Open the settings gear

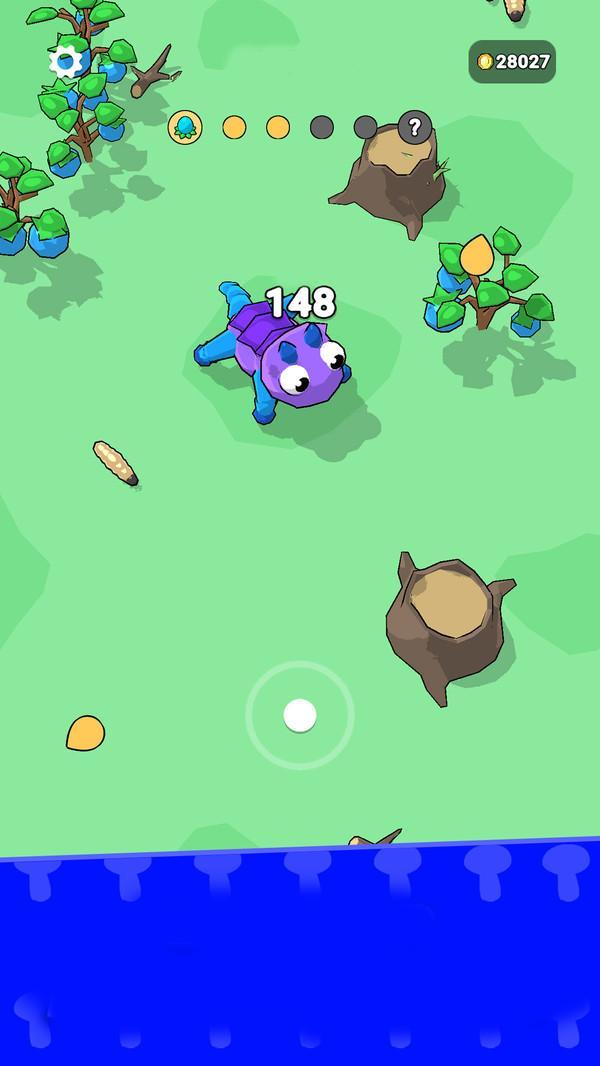pos(66,62)
